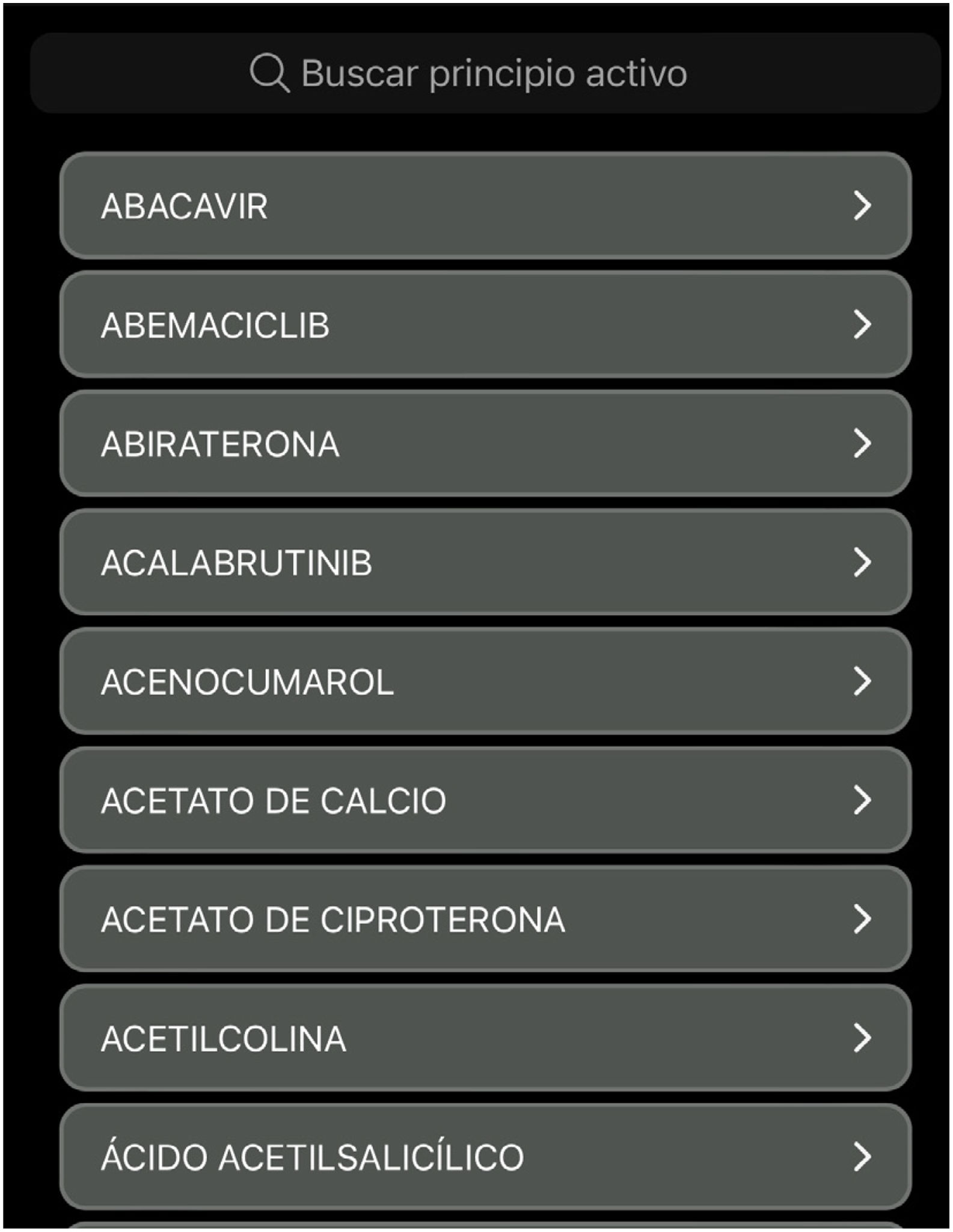Image resolution: width=953 pixels, height=1232 pixels.
Task: Select ABEMACICLIB from the list
Action: pyautogui.click(x=485, y=325)
